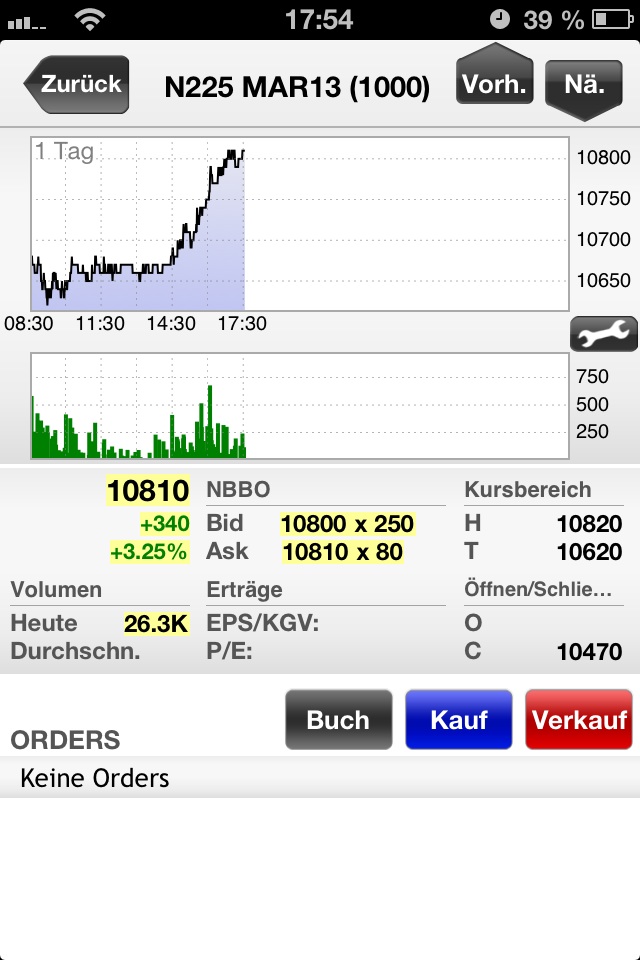Screen dimensions: 640x960
Task: Jump to the next instrument with Nä.
Action: click(x=584, y=84)
